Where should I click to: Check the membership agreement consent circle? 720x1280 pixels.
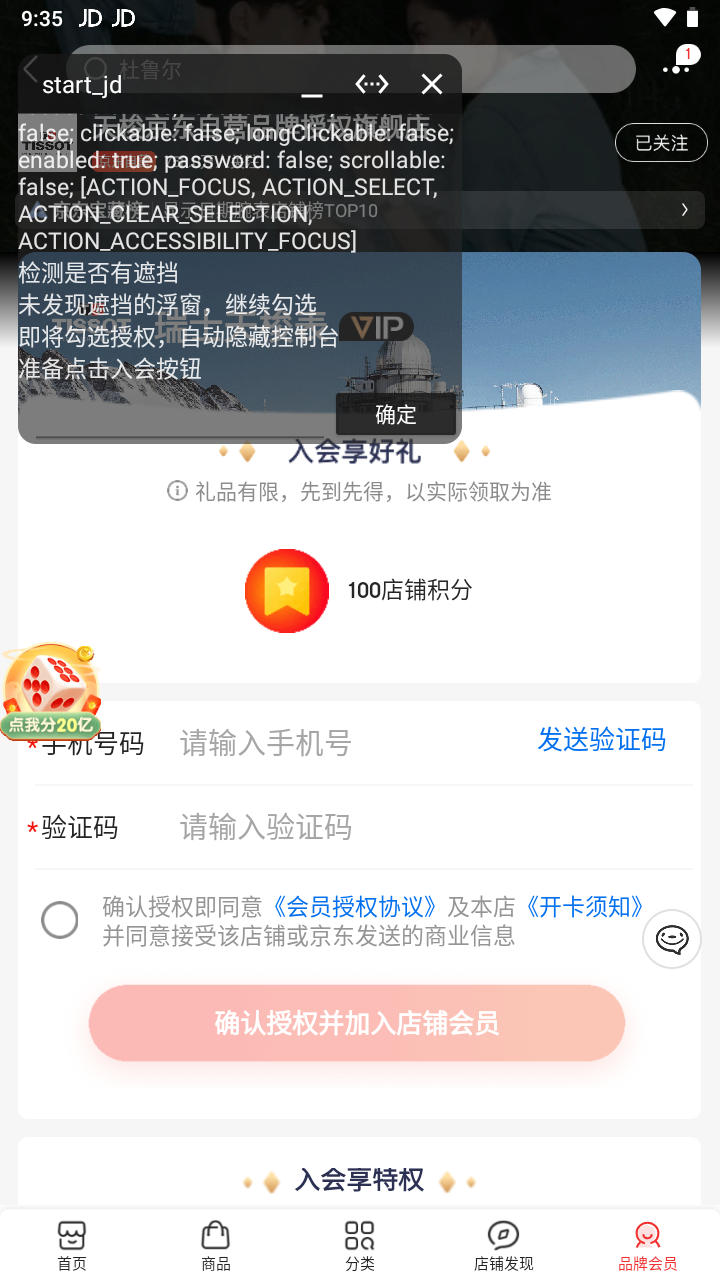pyautogui.click(x=60, y=920)
